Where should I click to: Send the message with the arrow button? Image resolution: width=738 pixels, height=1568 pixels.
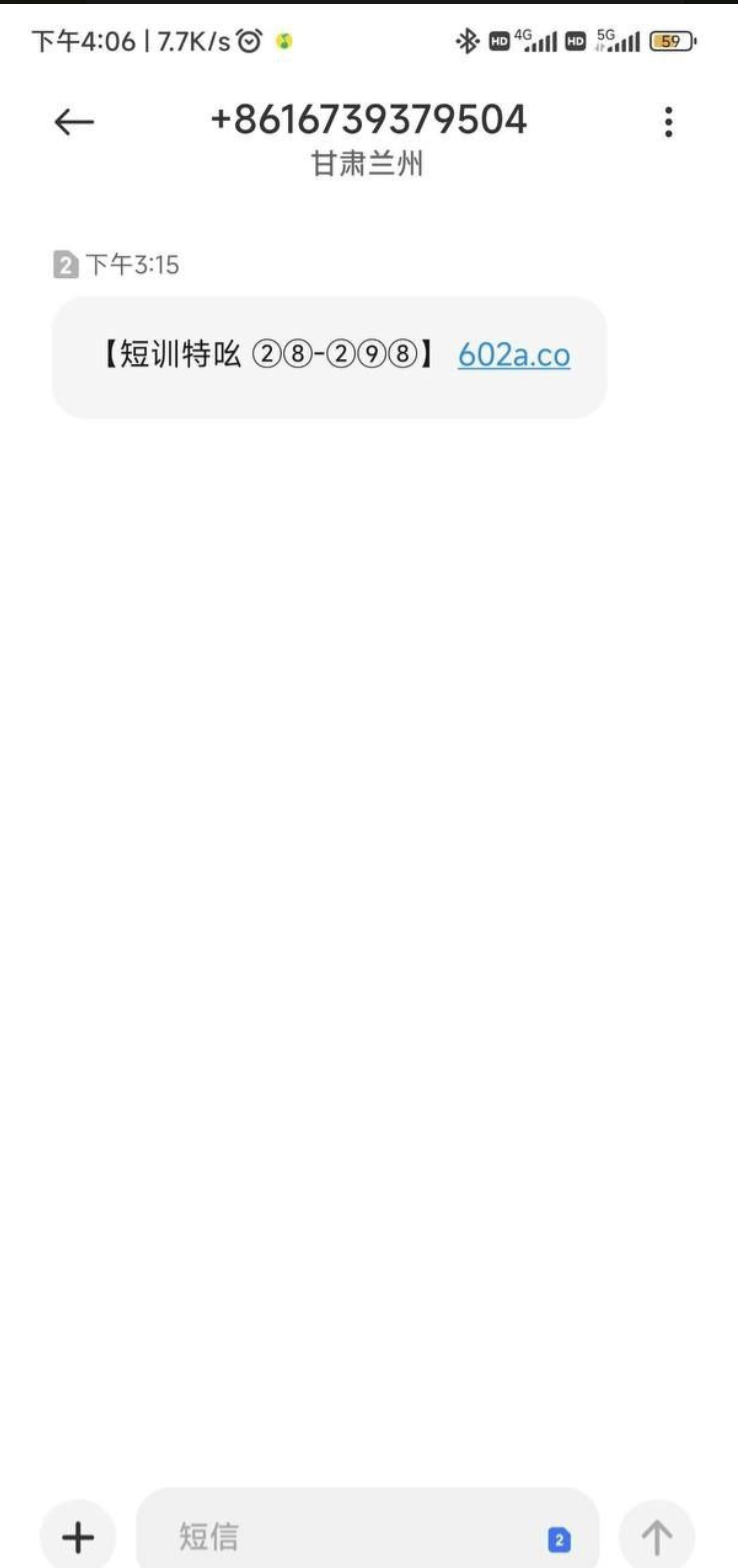coord(656,1537)
